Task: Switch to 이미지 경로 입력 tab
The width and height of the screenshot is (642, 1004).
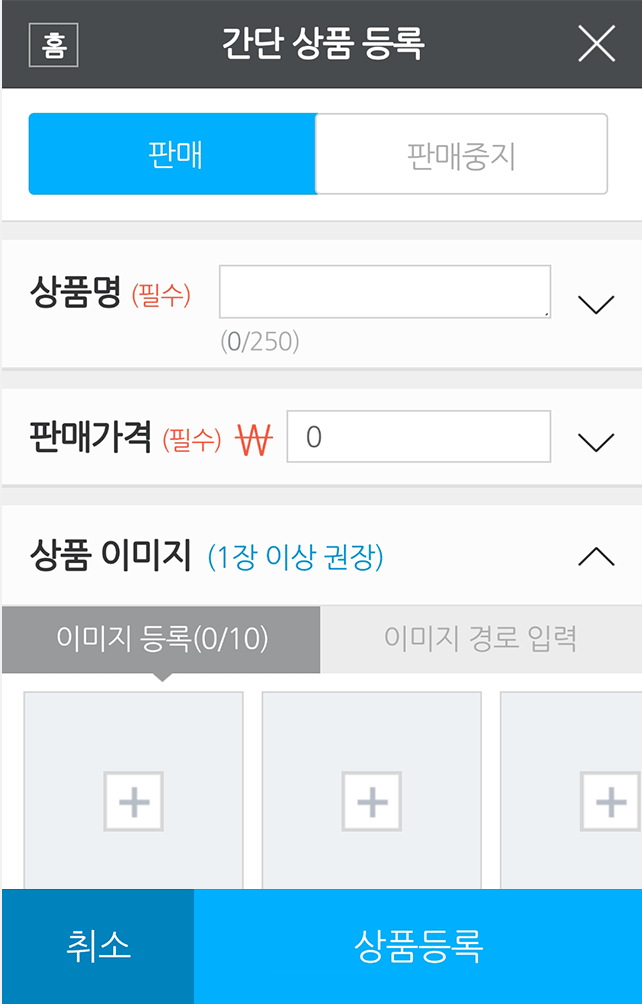Action: tap(481, 639)
